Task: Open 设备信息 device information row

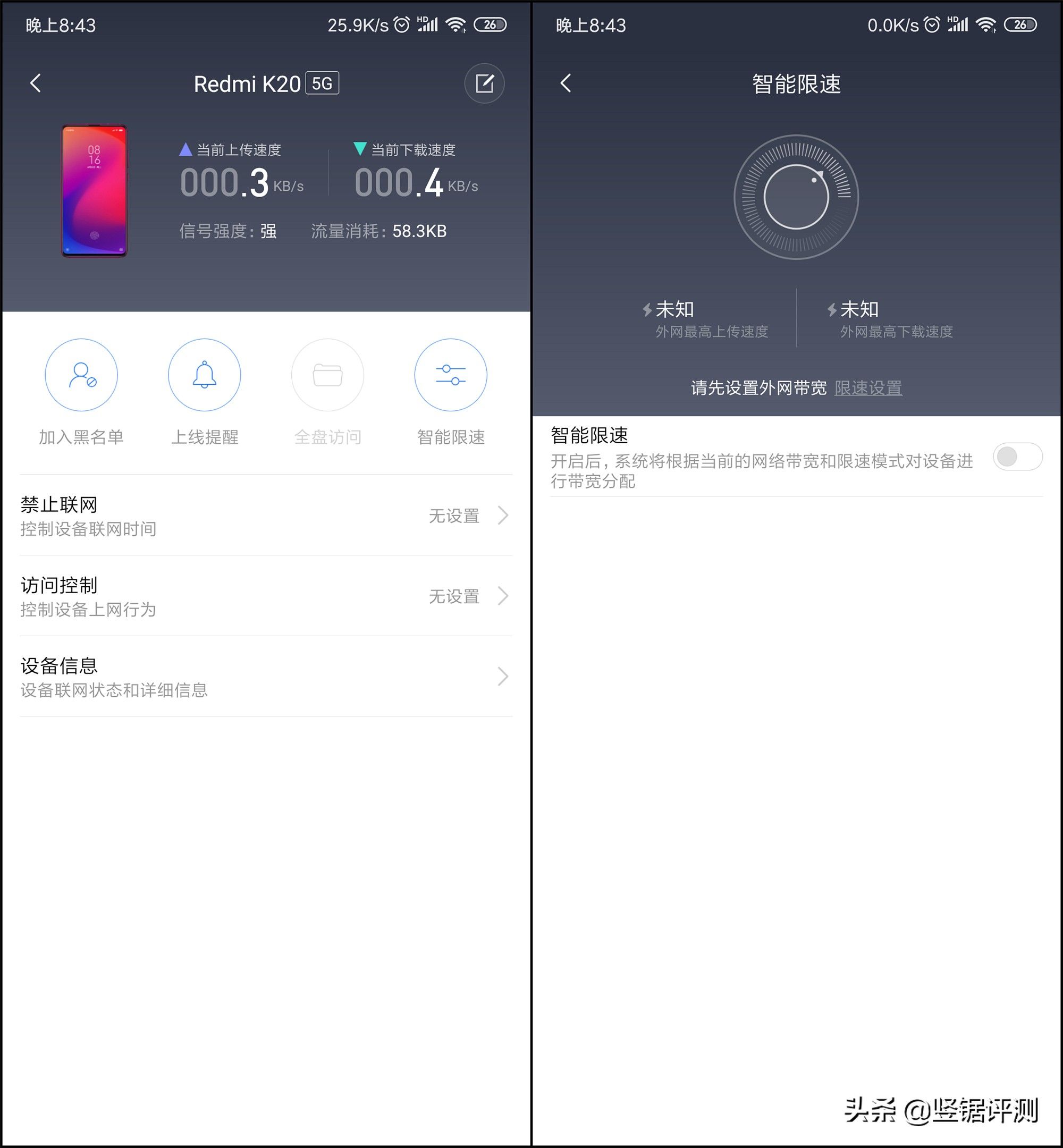Action: coord(266,677)
